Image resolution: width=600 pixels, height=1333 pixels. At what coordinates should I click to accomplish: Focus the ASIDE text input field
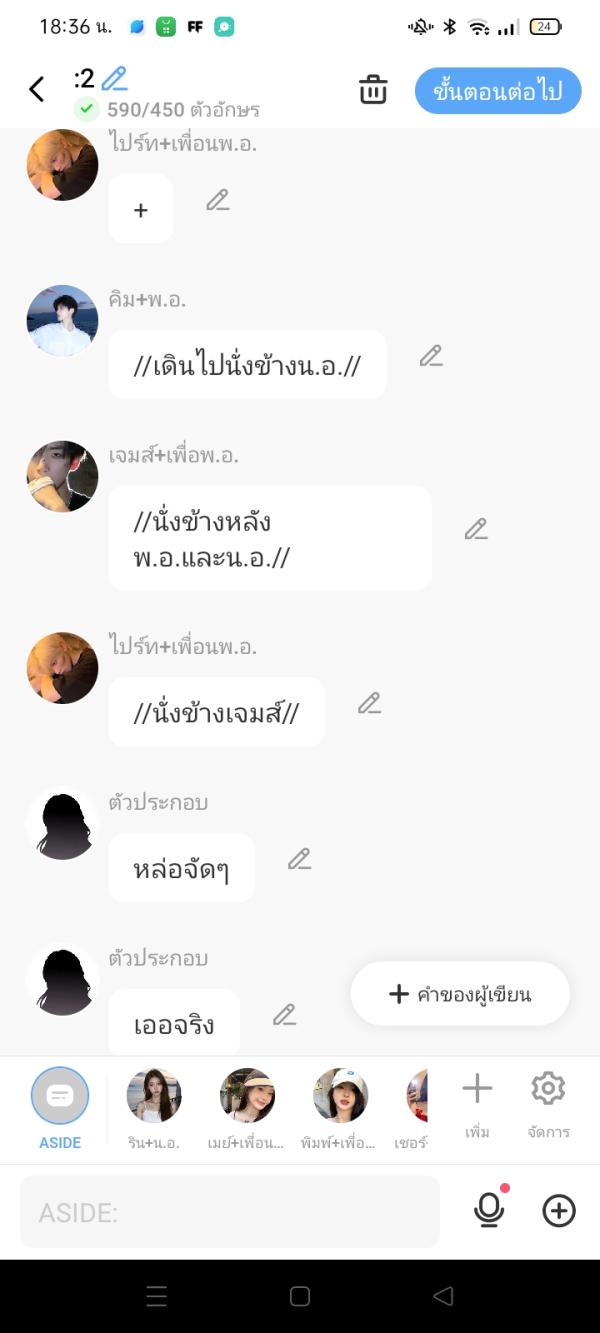click(x=230, y=1212)
